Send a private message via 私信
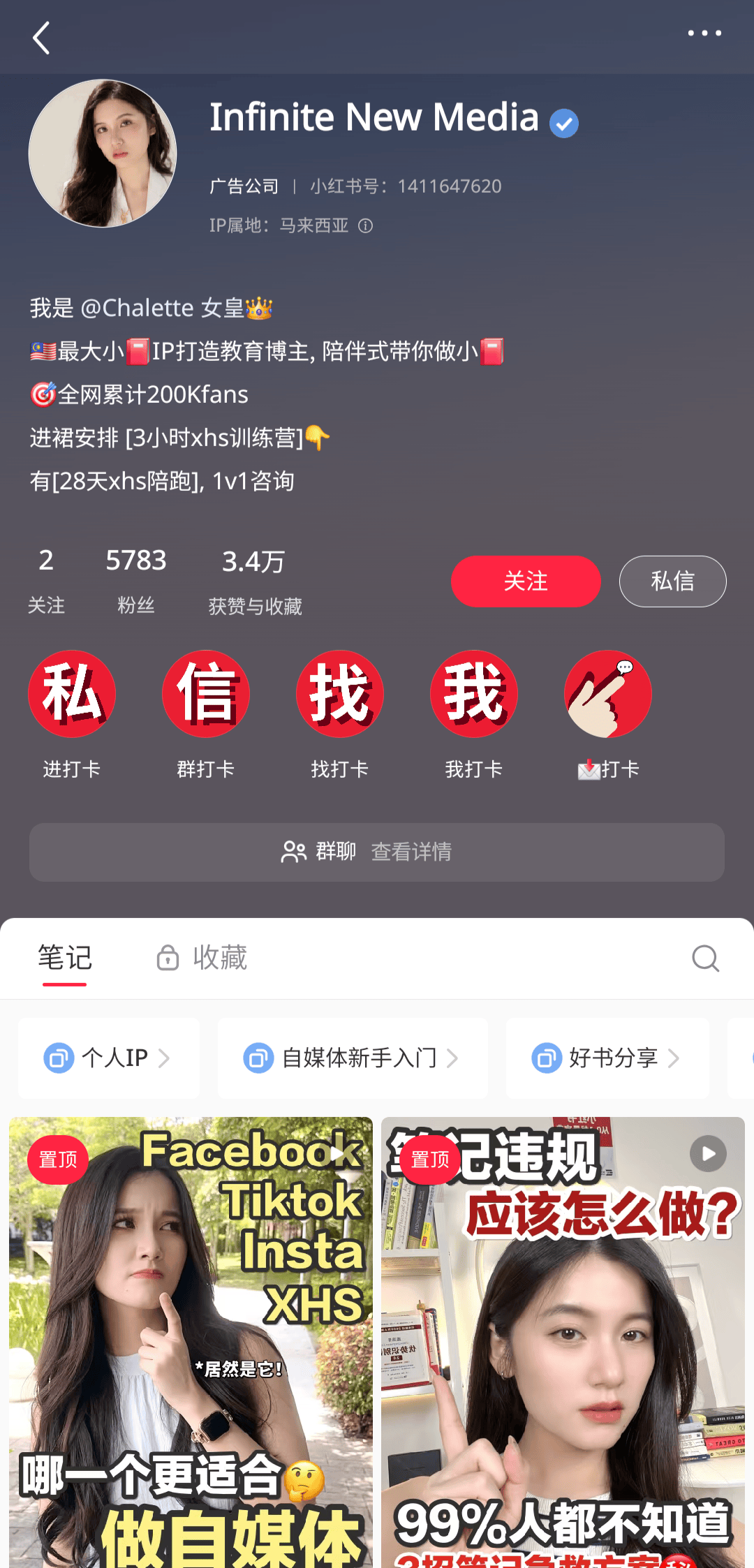This screenshot has height=1568, width=754. (x=672, y=581)
